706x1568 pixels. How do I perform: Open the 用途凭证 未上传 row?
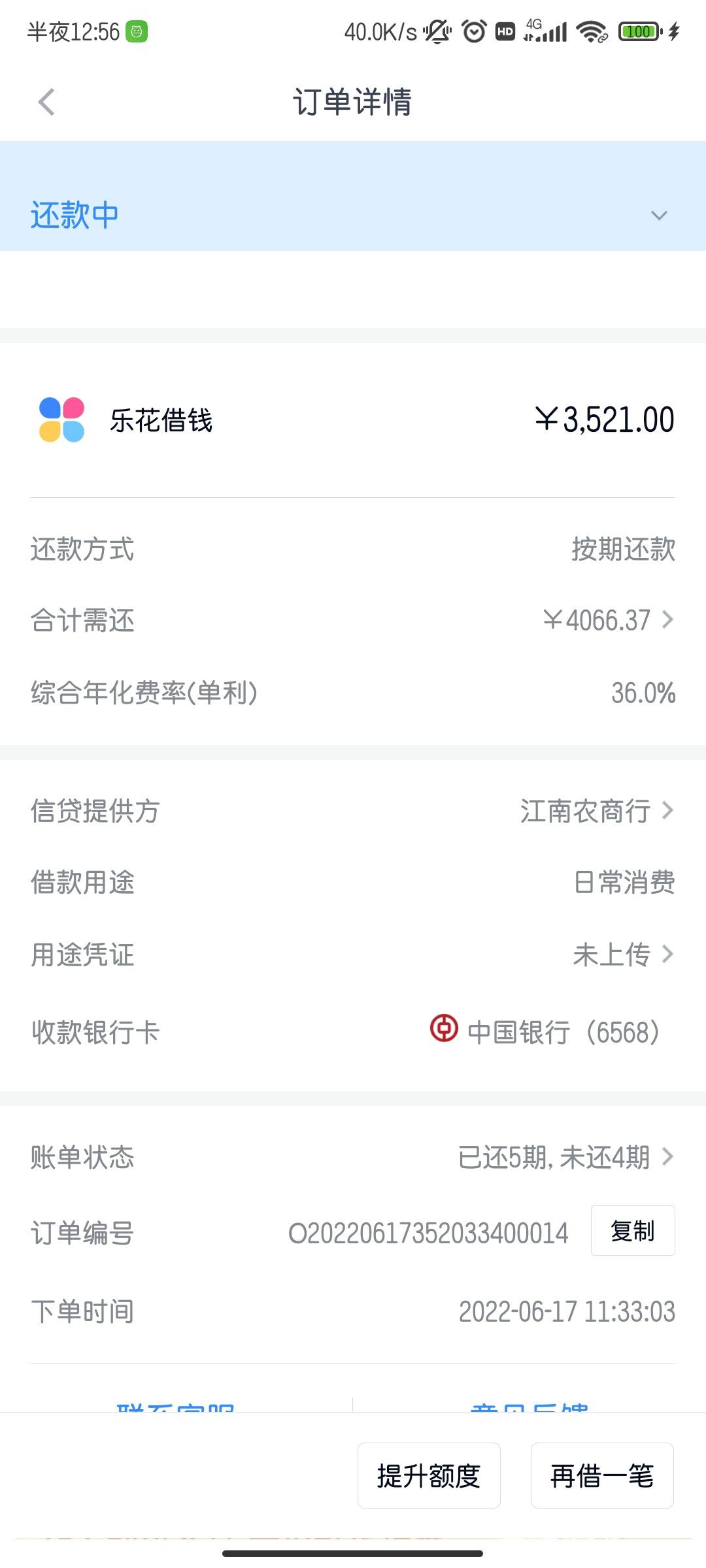353,955
